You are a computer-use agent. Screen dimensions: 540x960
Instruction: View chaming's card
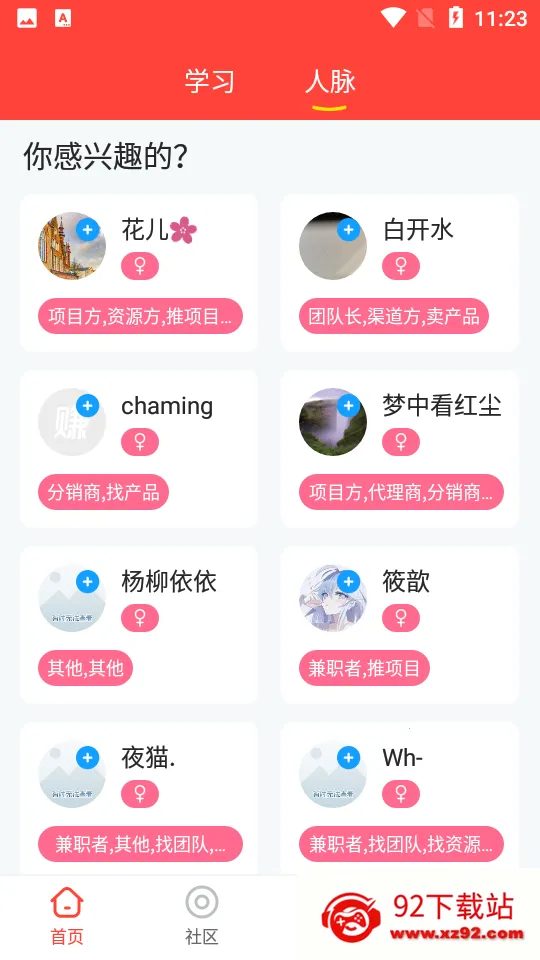139,449
